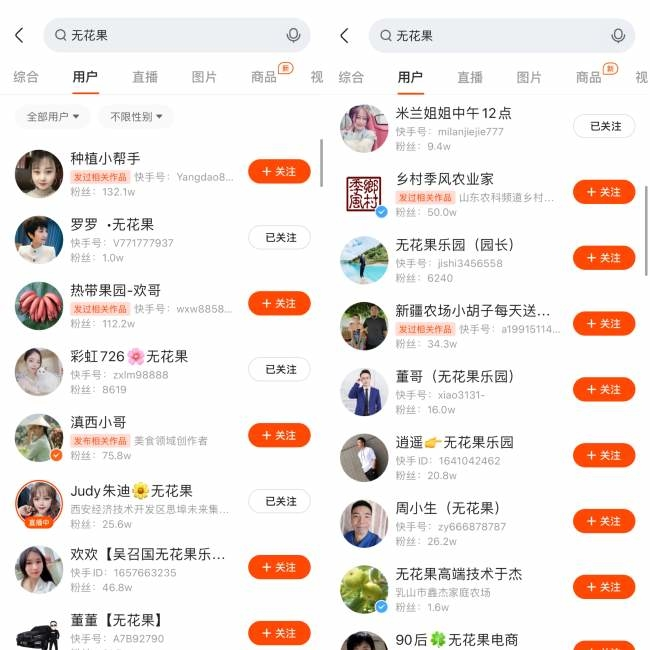Follow 董董【无花果】
The height and width of the screenshot is (650, 650).
coord(279,633)
